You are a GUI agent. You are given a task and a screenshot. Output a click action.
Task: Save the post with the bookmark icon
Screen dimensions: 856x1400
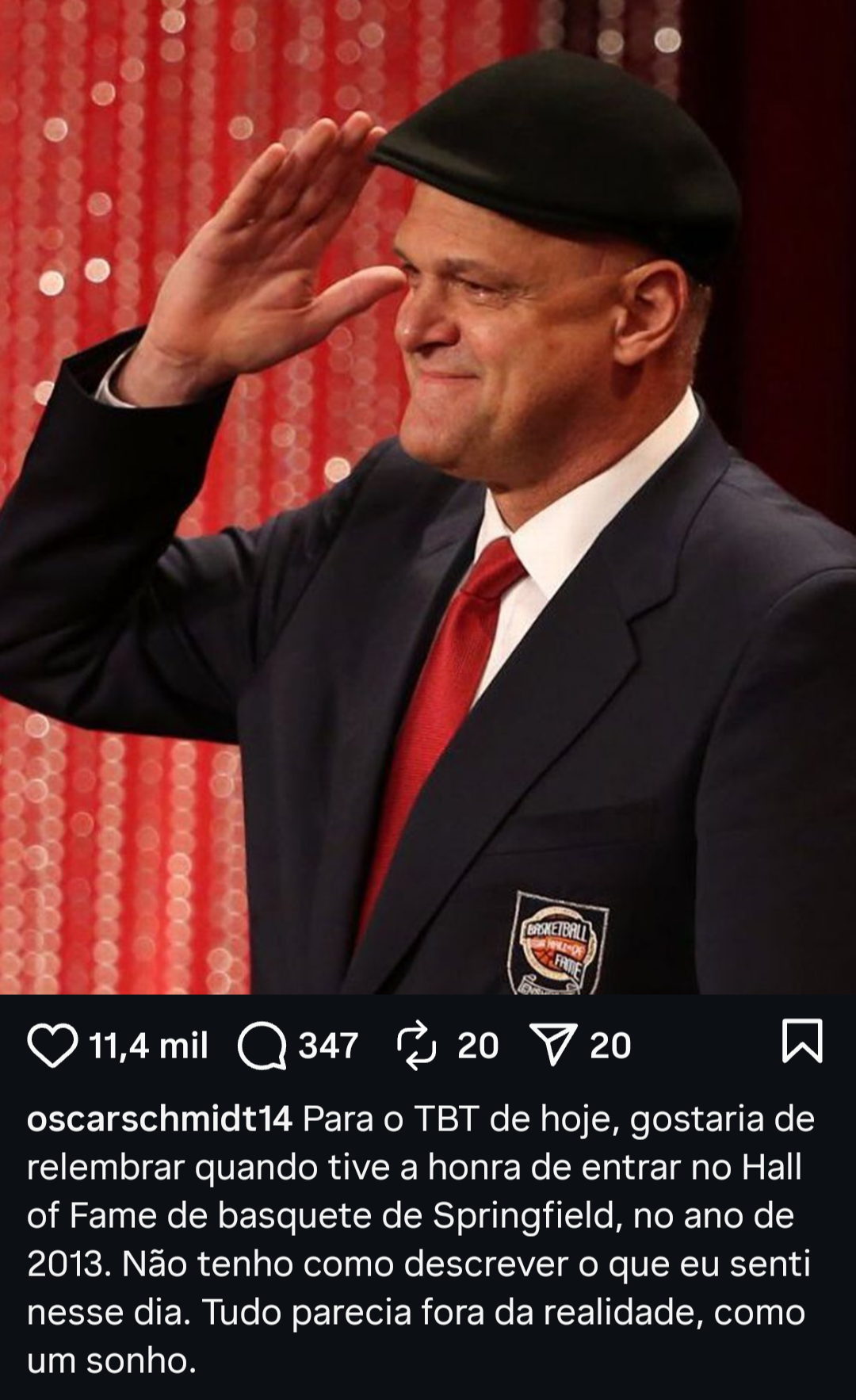(802, 1042)
